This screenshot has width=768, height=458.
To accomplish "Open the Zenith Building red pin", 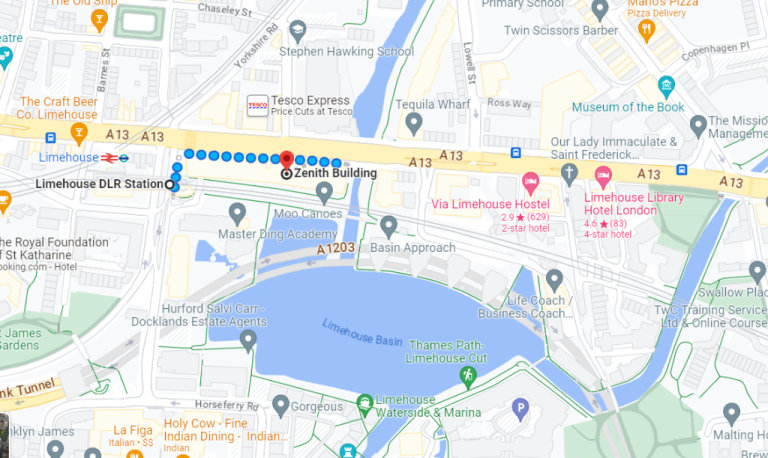I will pos(286,159).
